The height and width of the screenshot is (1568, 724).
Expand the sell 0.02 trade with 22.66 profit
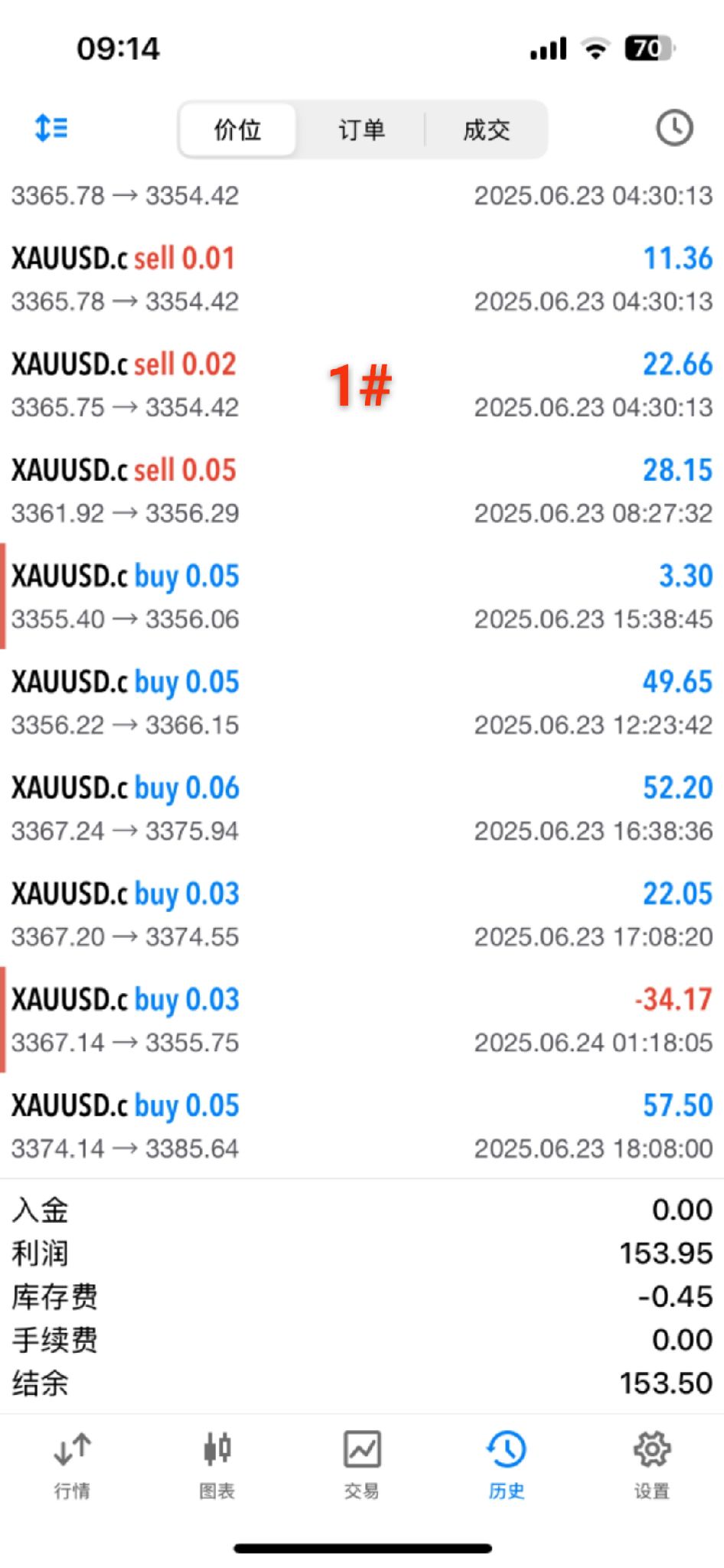click(361, 384)
